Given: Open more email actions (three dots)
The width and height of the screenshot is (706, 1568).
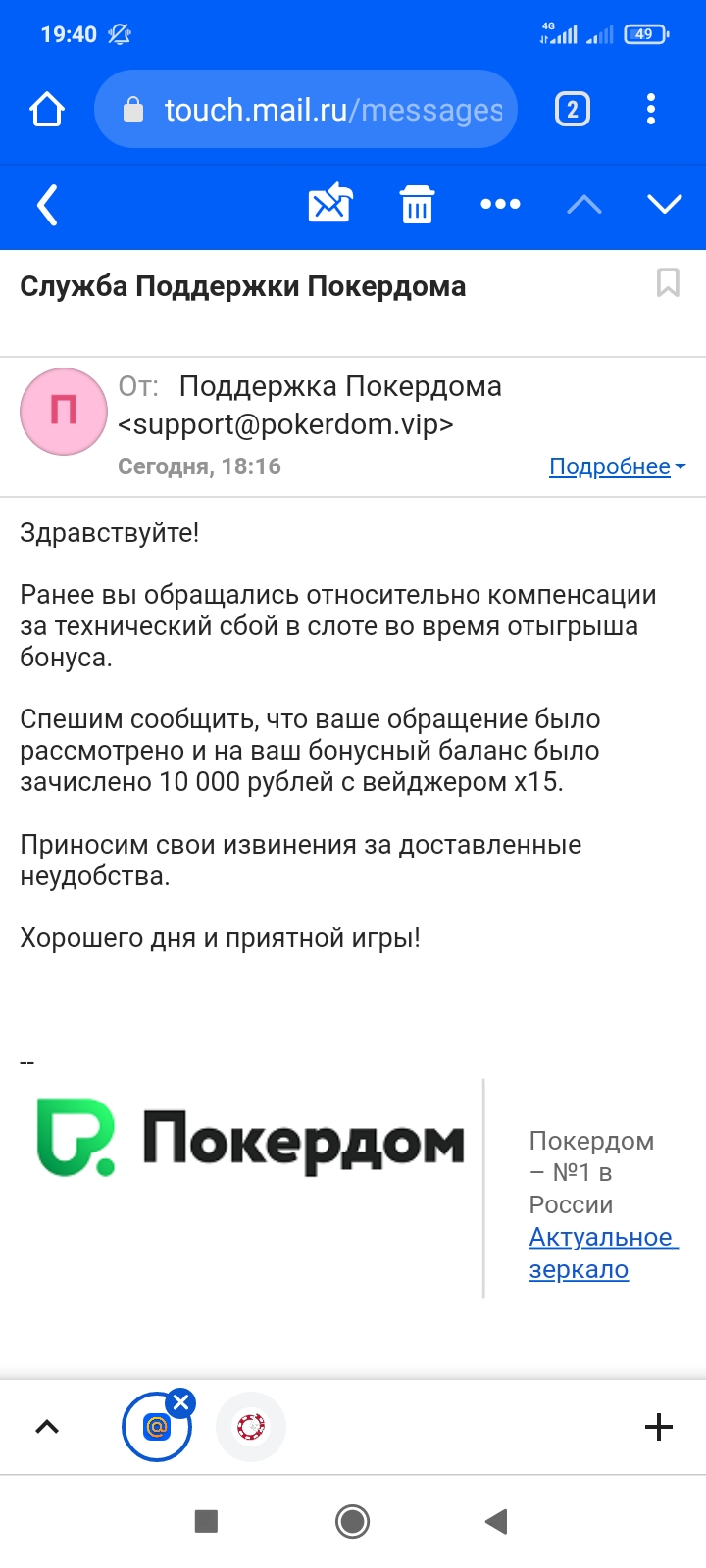Looking at the screenshot, I should point(500,204).
